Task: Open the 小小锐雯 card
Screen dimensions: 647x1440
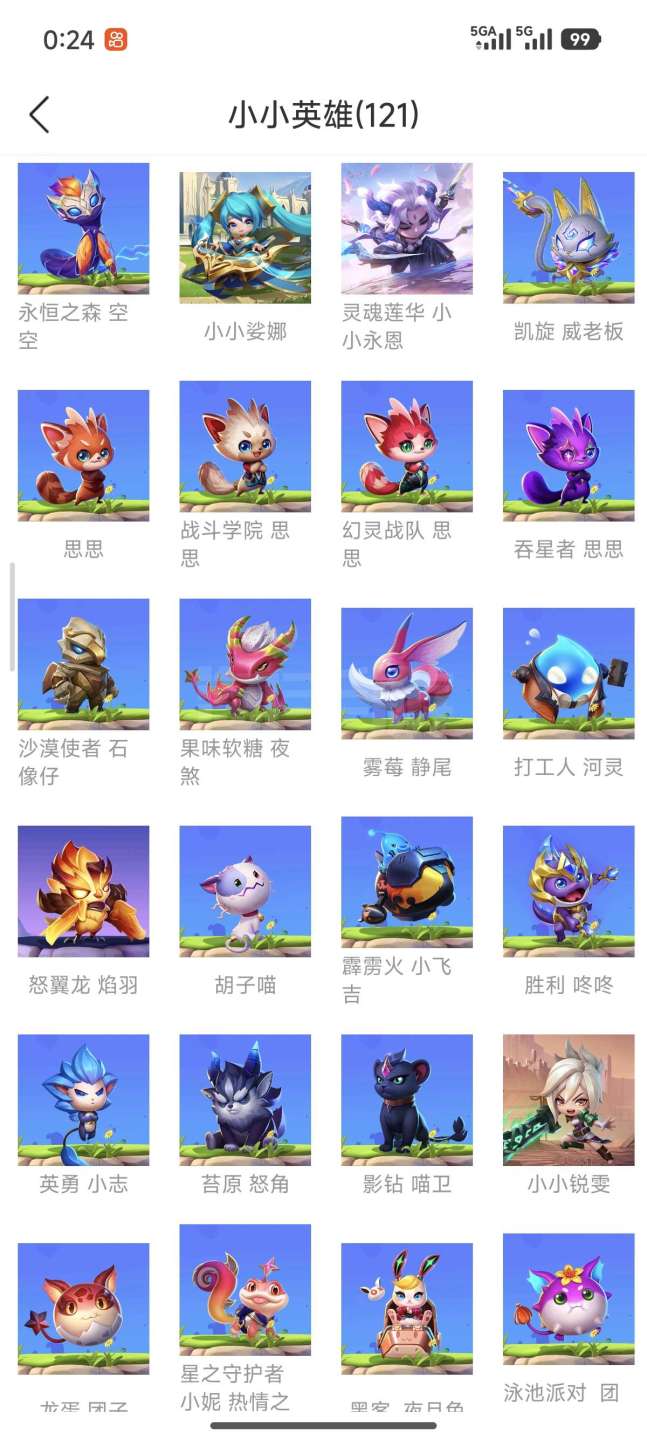Action: point(568,1100)
